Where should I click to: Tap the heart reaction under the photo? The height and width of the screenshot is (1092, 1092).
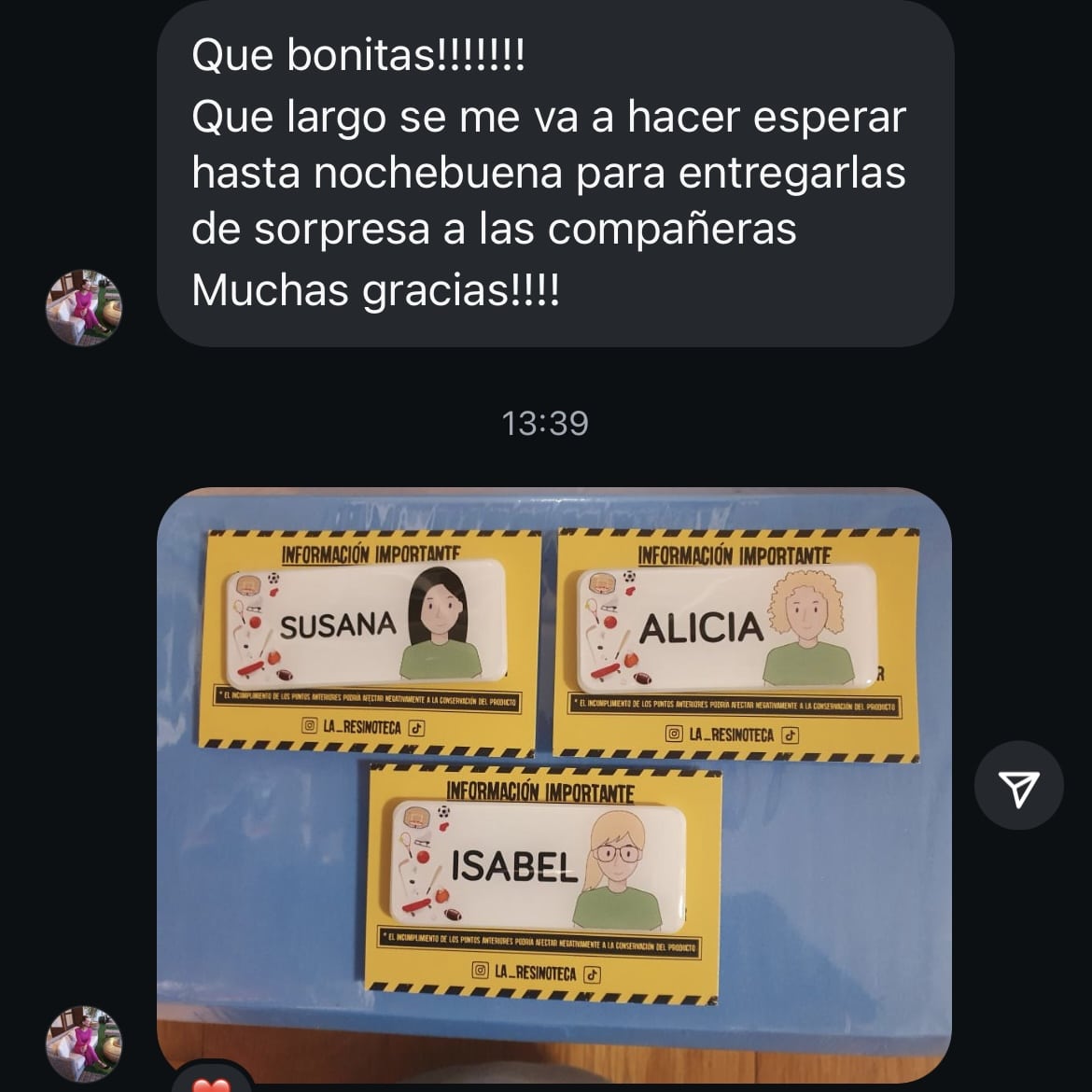pyautogui.click(x=211, y=1083)
